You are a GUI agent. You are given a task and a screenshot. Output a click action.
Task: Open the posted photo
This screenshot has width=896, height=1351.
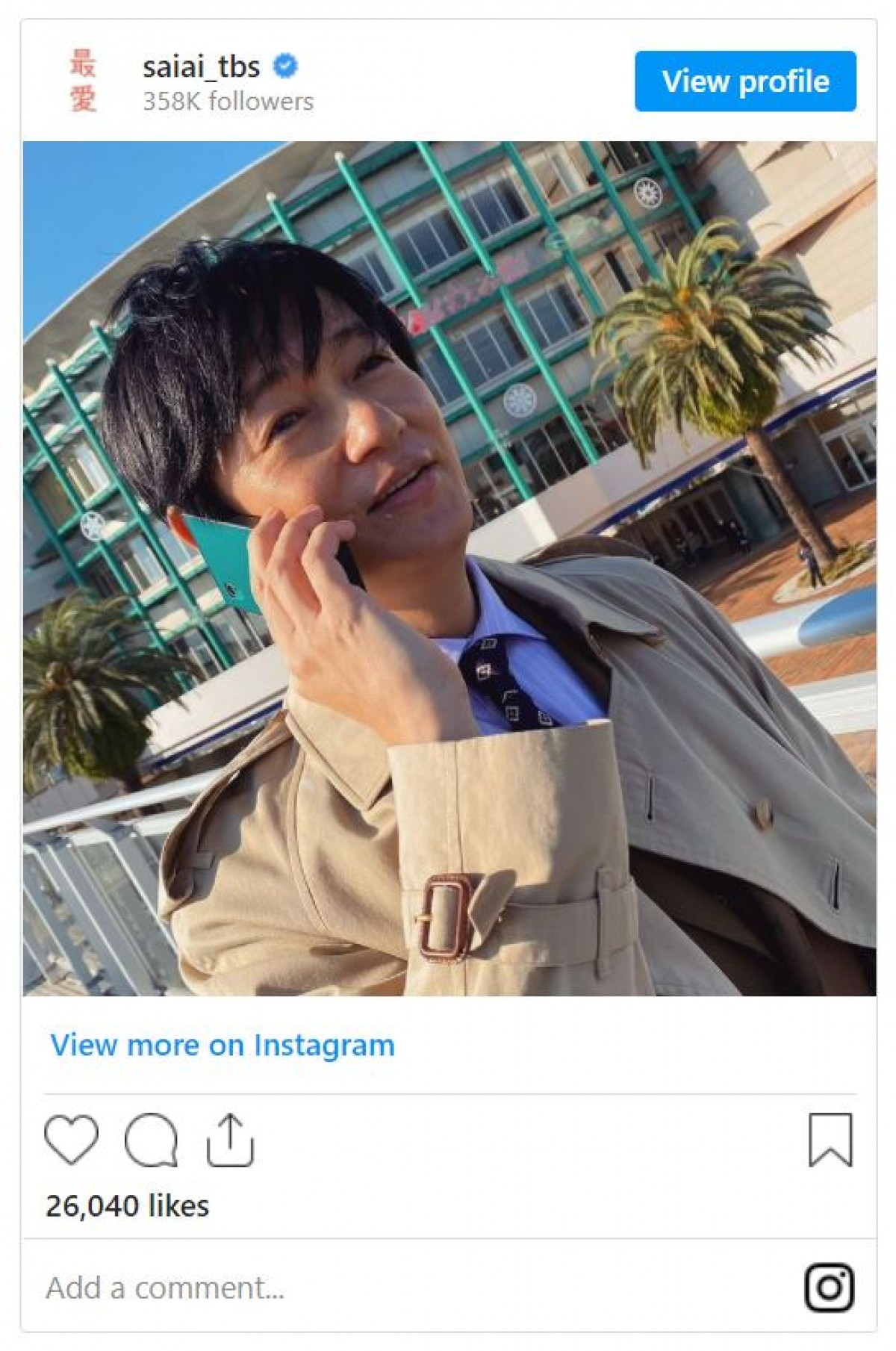tap(449, 568)
